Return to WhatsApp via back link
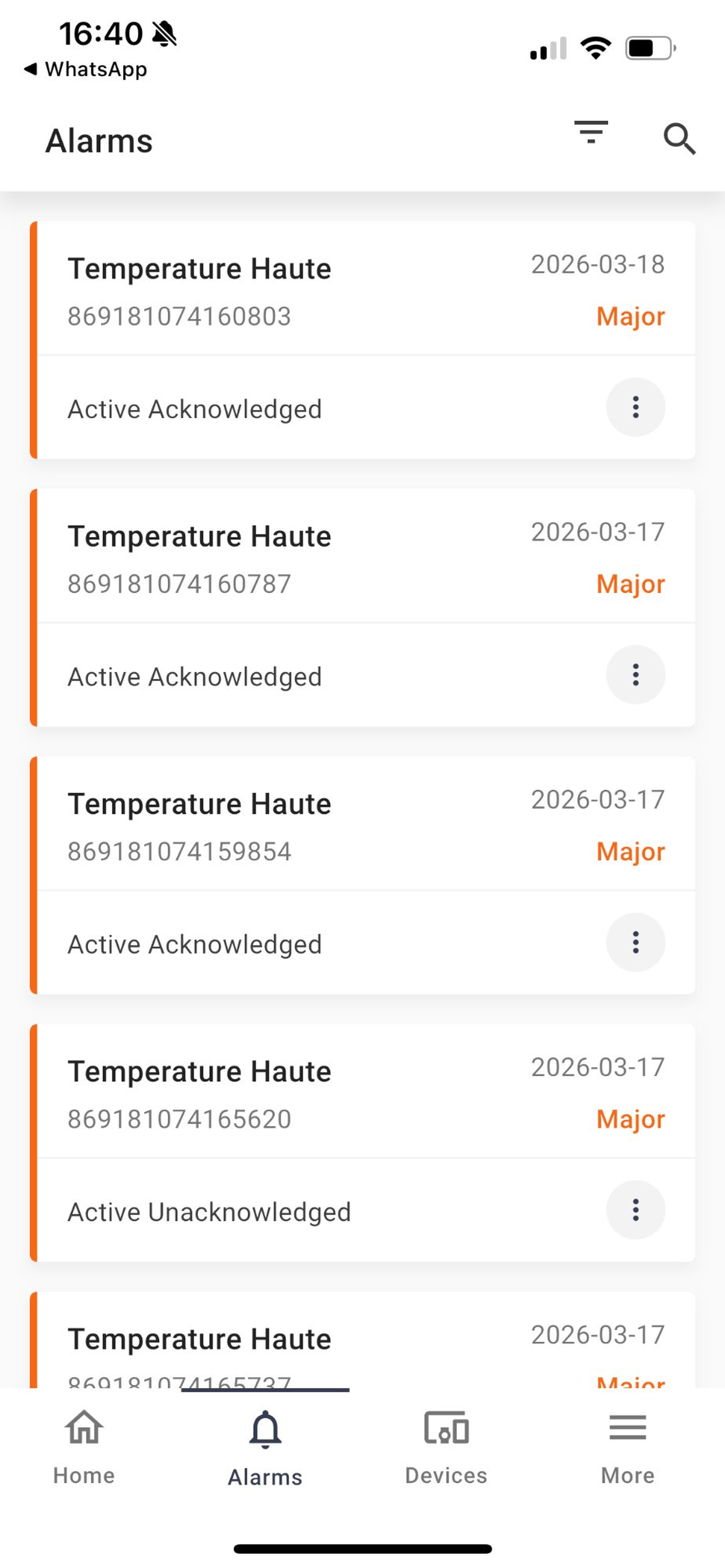725x1568 pixels. (85, 69)
